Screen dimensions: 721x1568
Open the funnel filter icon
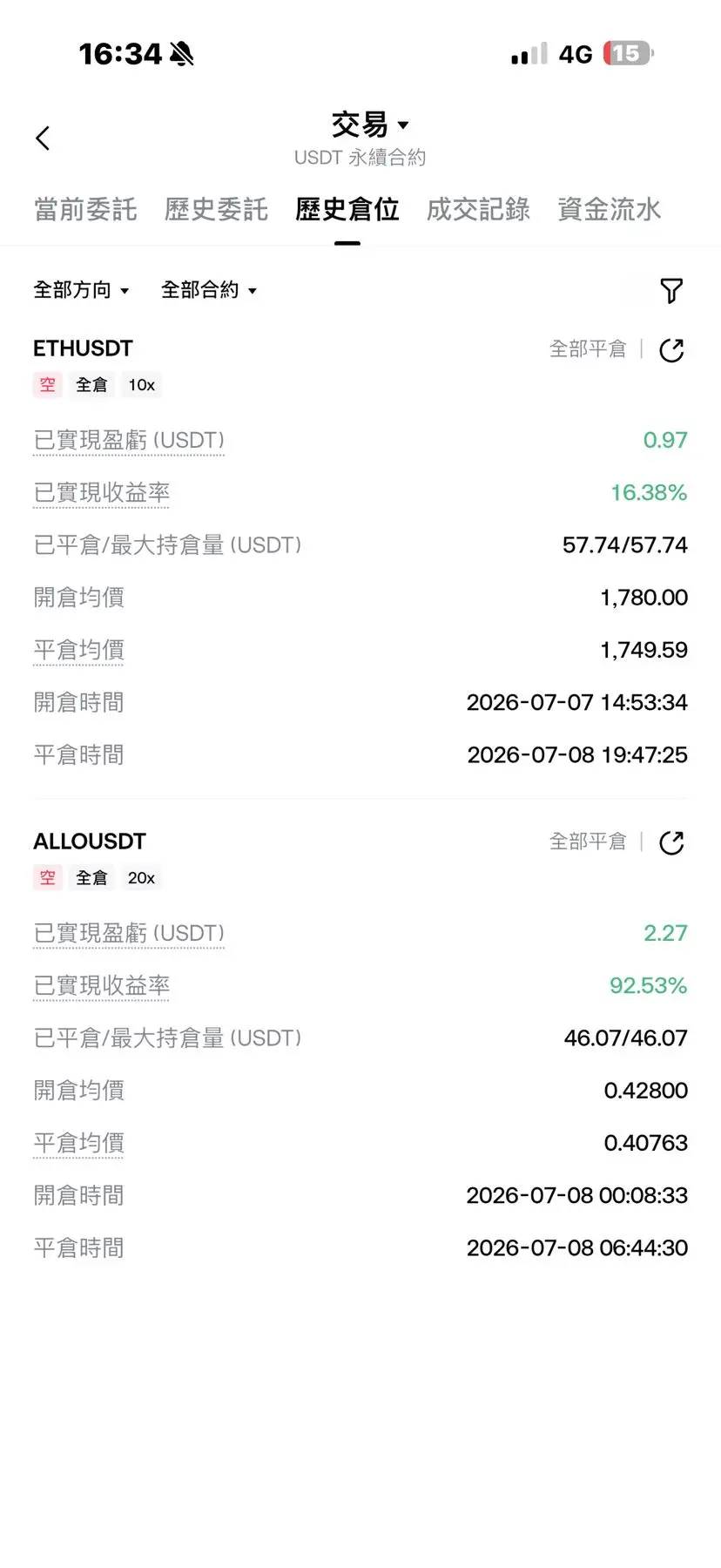670,291
